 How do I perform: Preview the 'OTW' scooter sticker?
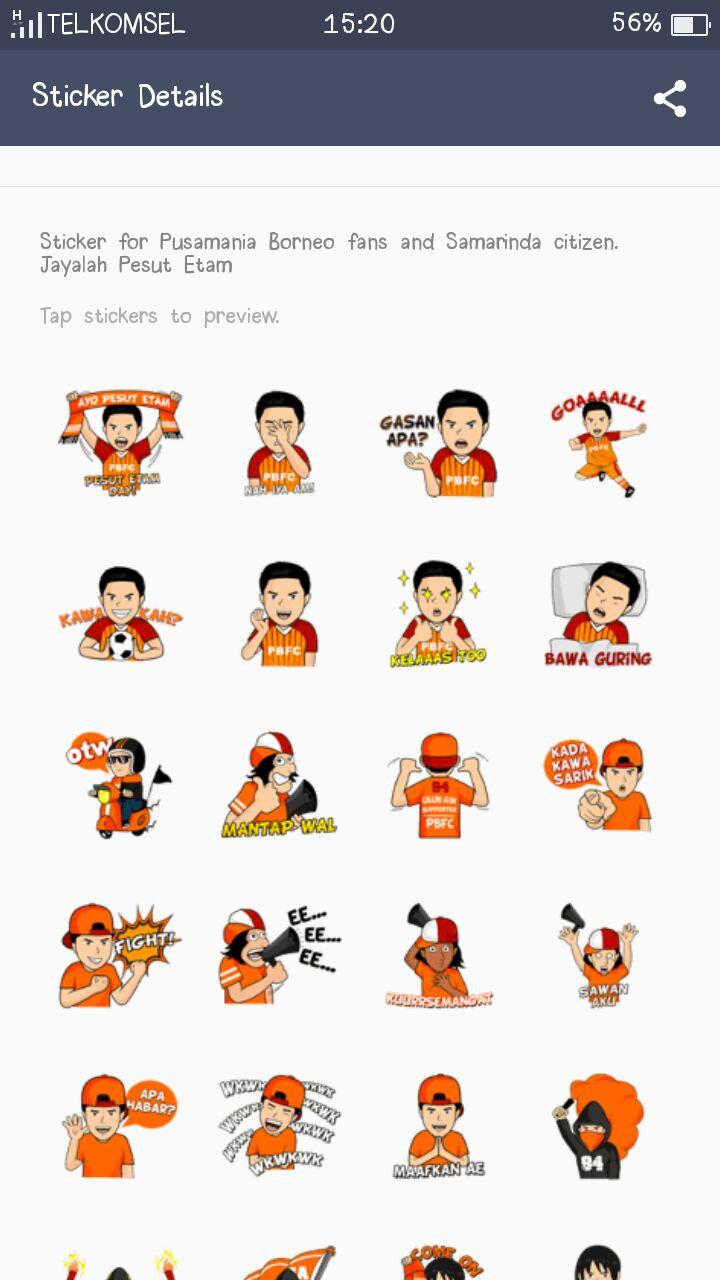pyautogui.click(x=120, y=786)
